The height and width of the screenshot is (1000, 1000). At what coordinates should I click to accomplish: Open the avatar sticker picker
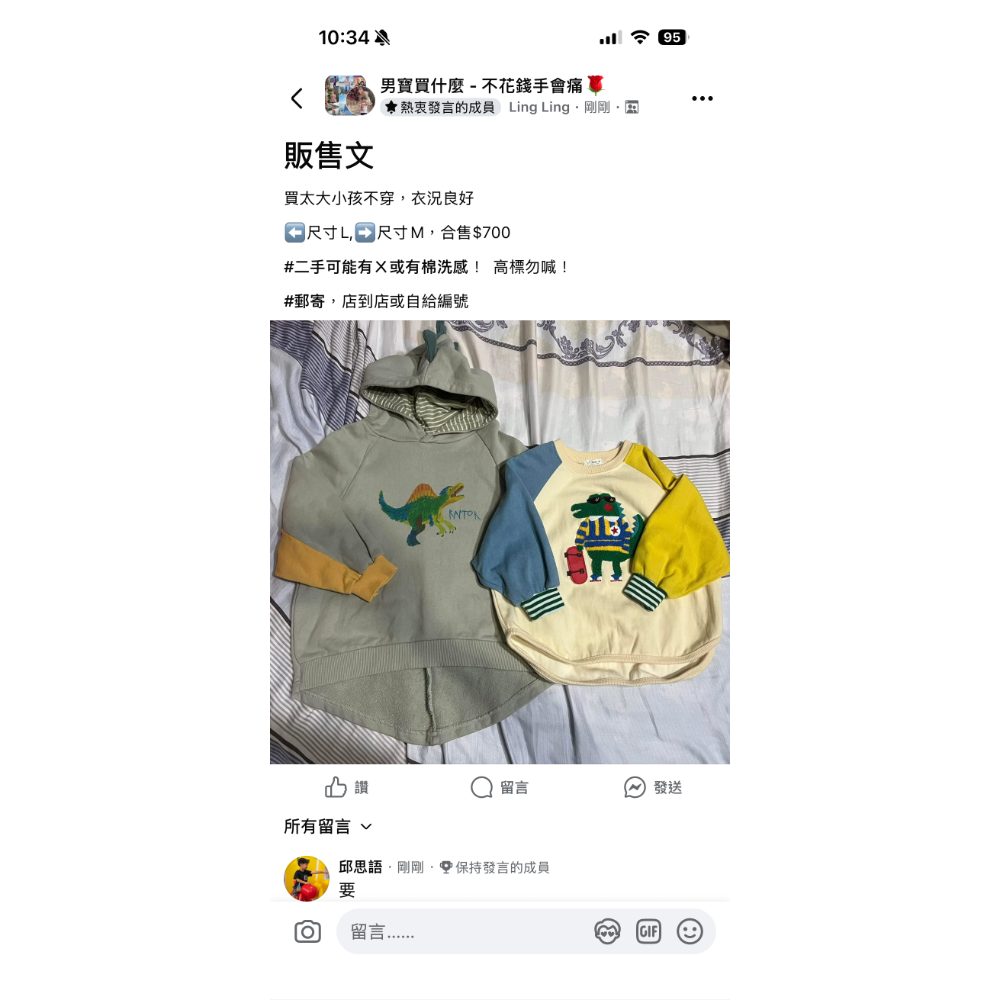(x=607, y=932)
